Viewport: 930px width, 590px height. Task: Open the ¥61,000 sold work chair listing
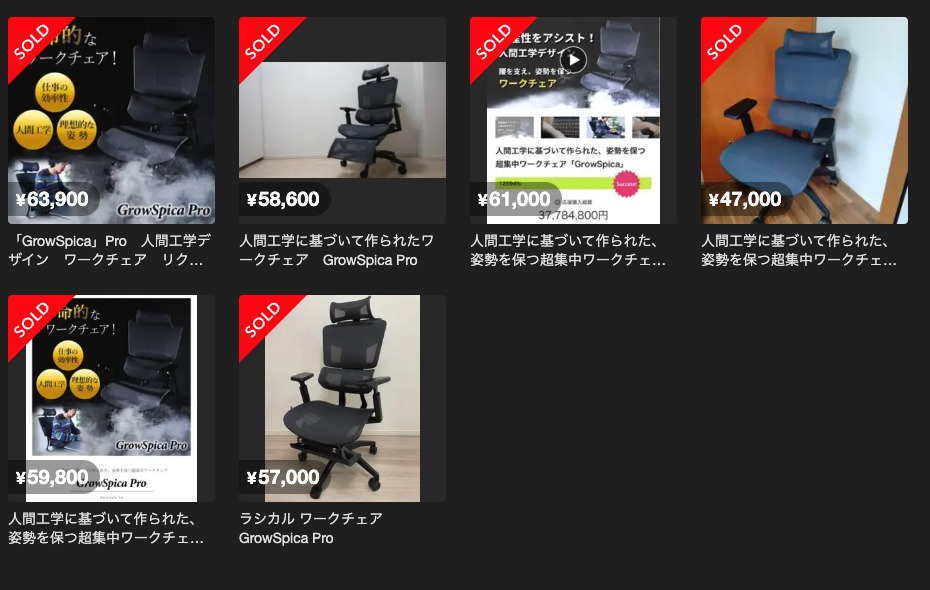click(573, 120)
